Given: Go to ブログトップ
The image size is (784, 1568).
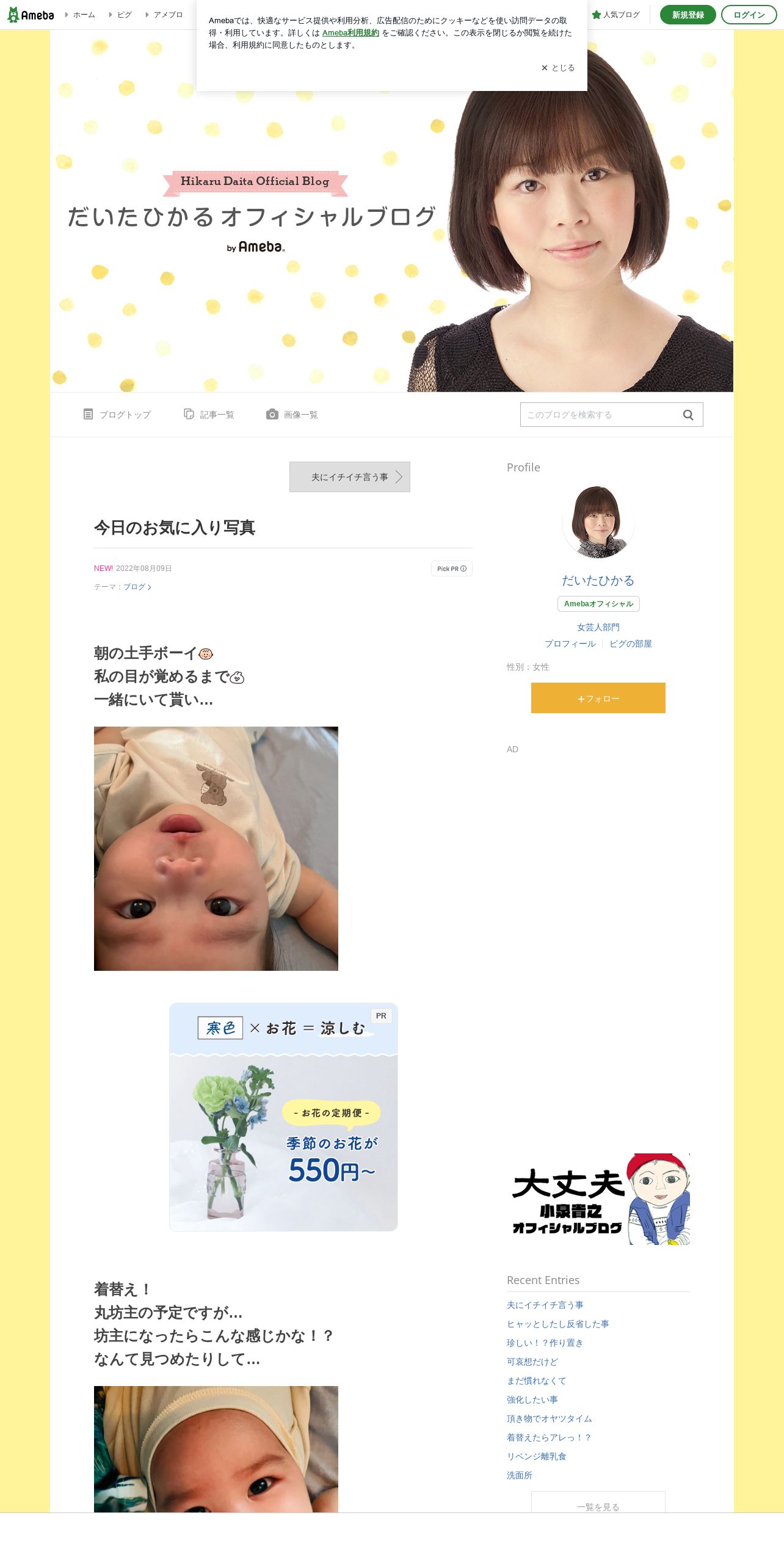Looking at the screenshot, I should tap(117, 415).
